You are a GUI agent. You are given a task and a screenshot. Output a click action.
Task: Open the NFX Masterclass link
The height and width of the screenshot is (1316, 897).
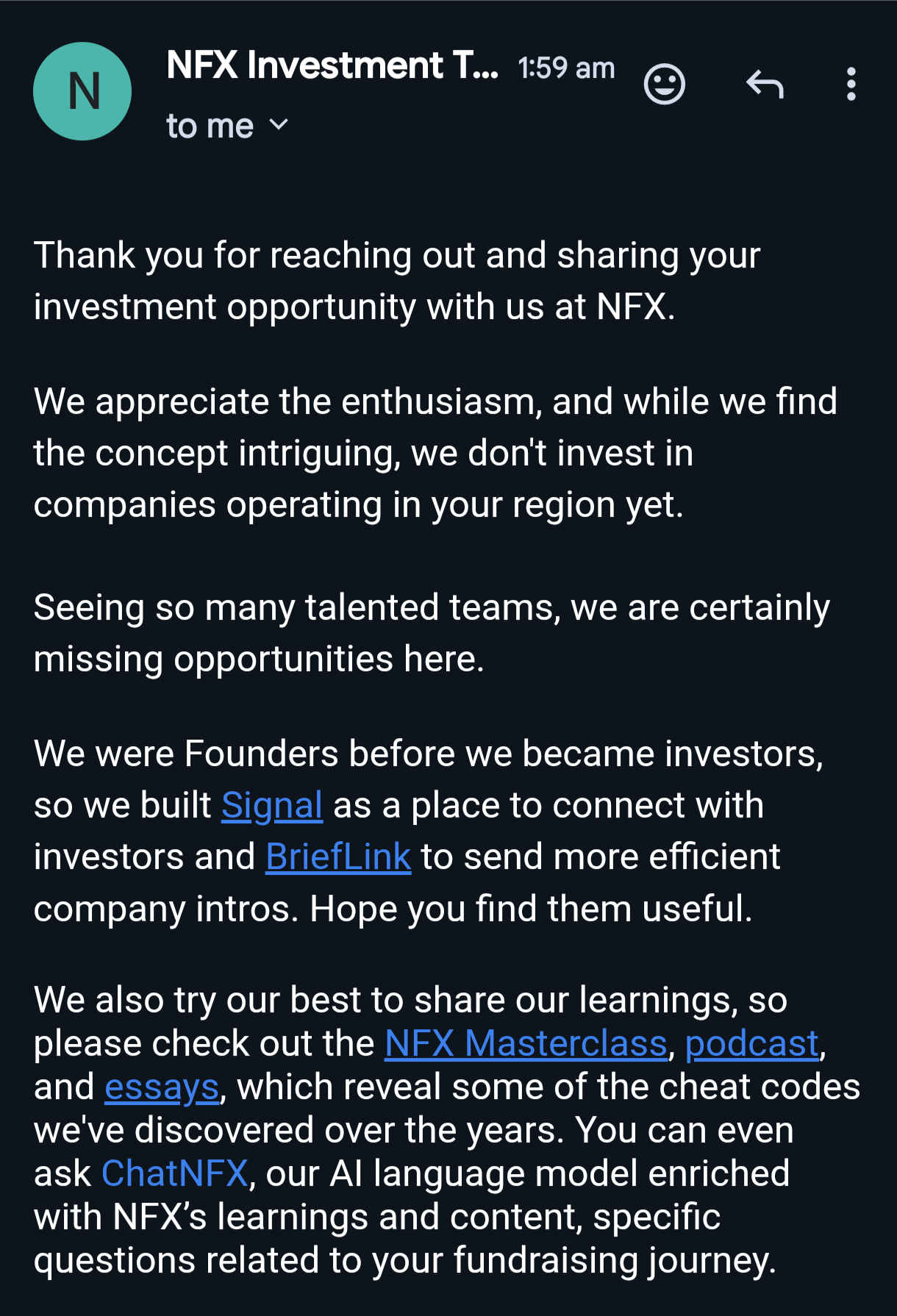(526, 1044)
